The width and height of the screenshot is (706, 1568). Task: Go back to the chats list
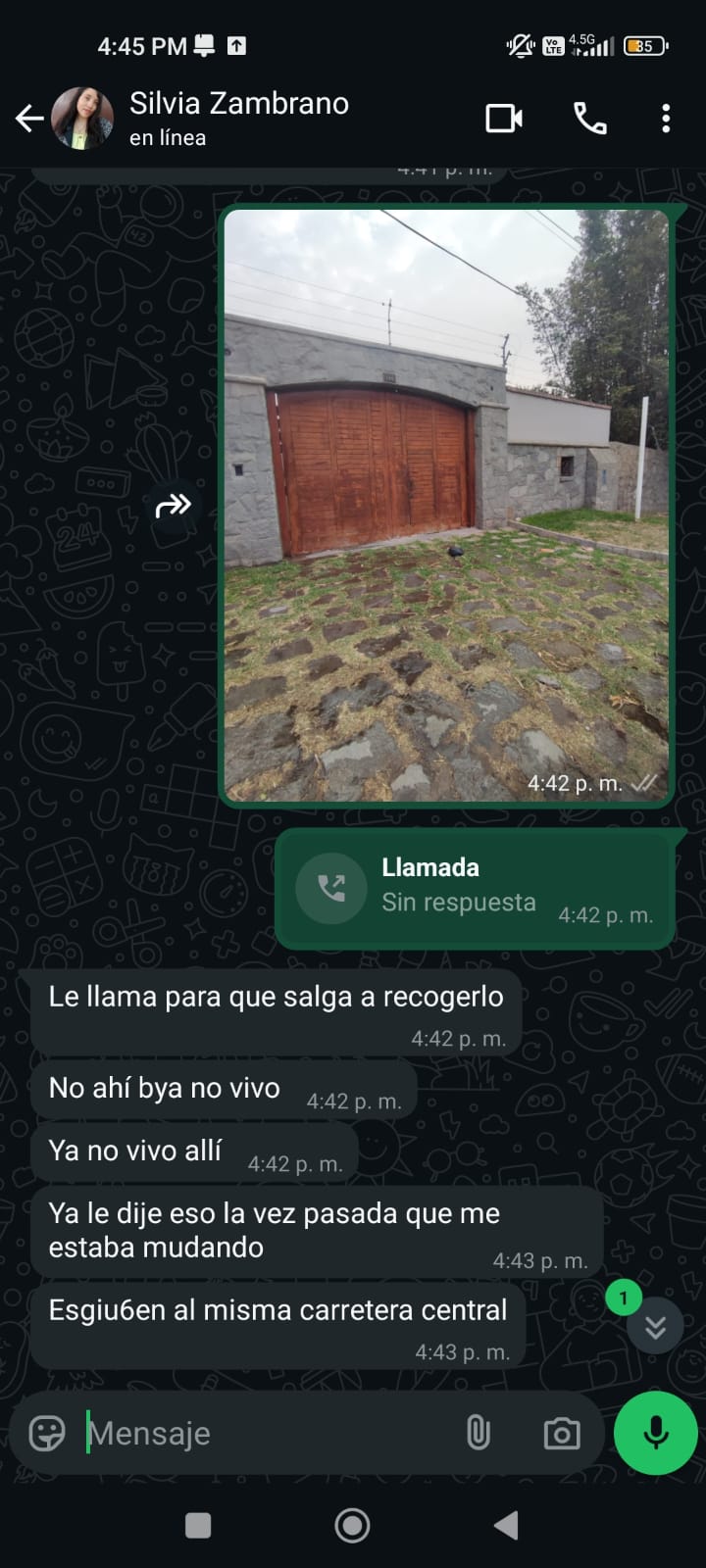click(29, 119)
